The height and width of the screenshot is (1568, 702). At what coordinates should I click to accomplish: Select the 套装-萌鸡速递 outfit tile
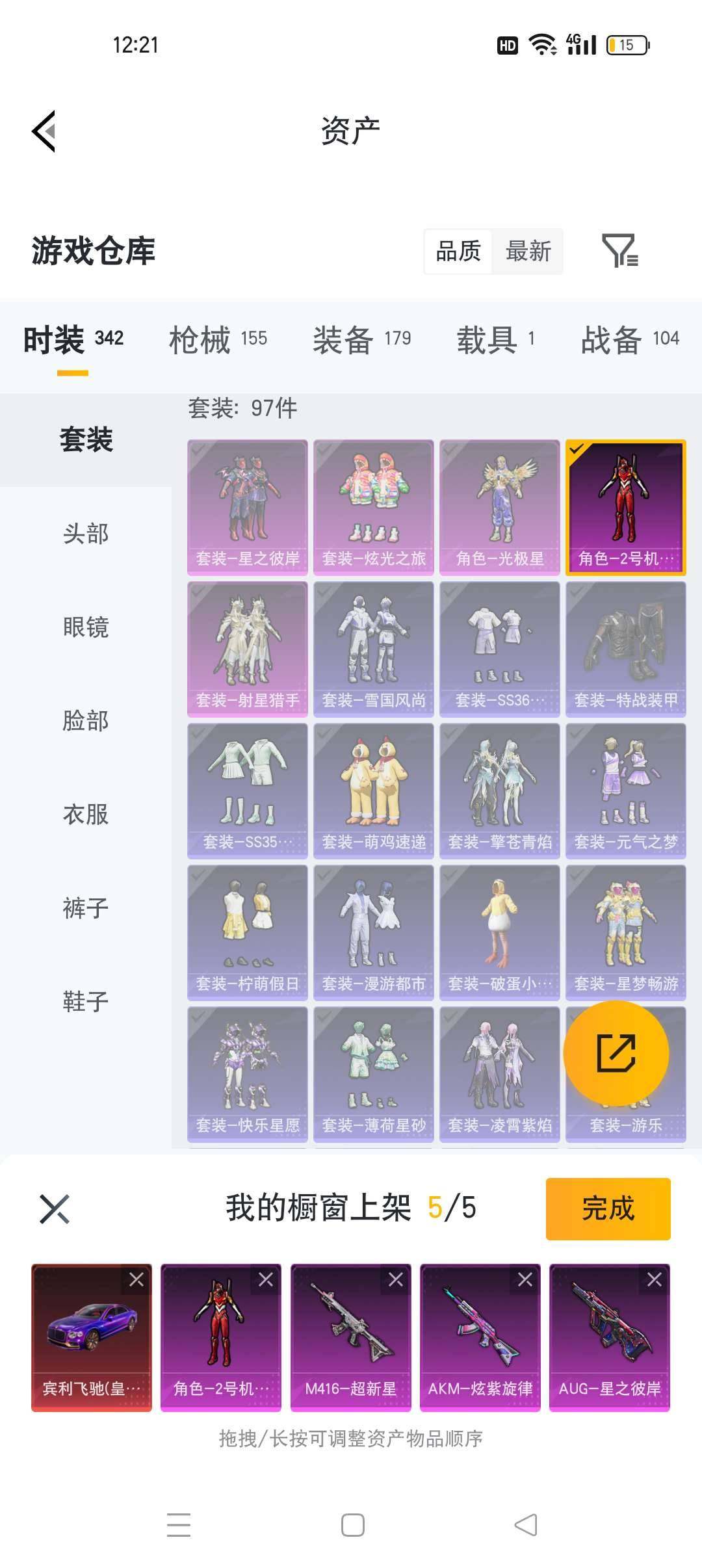pyautogui.click(x=374, y=791)
